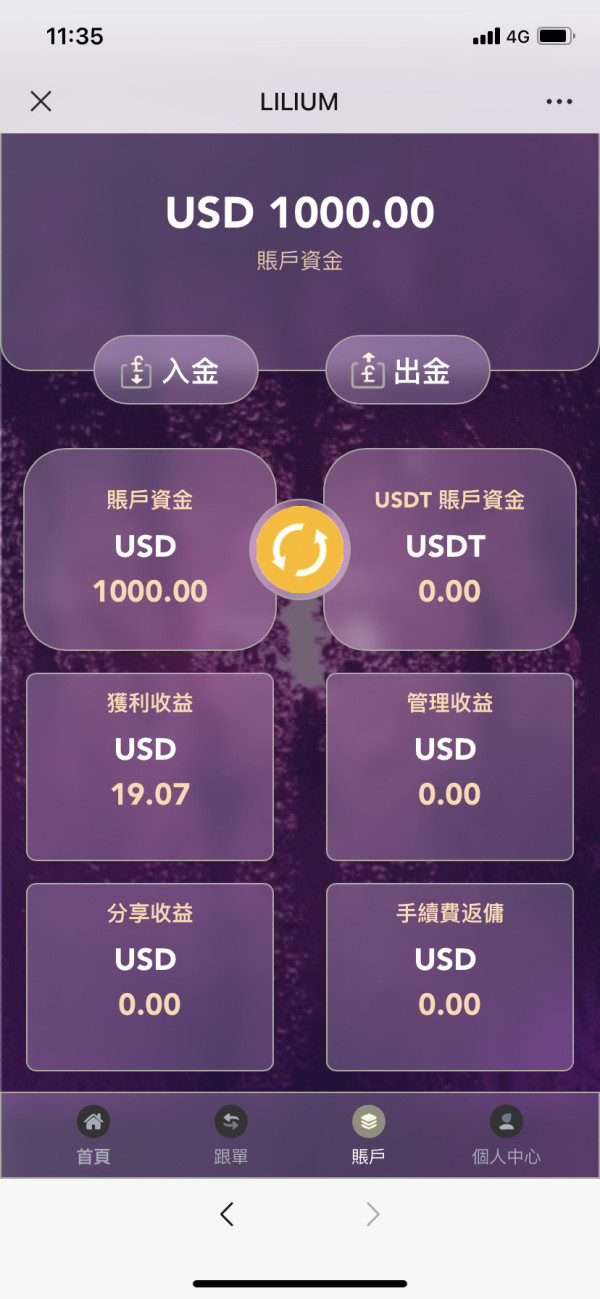The image size is (600, 1299).
Task: Close the LILIUM page with the X
Action: tap(41, 101)
